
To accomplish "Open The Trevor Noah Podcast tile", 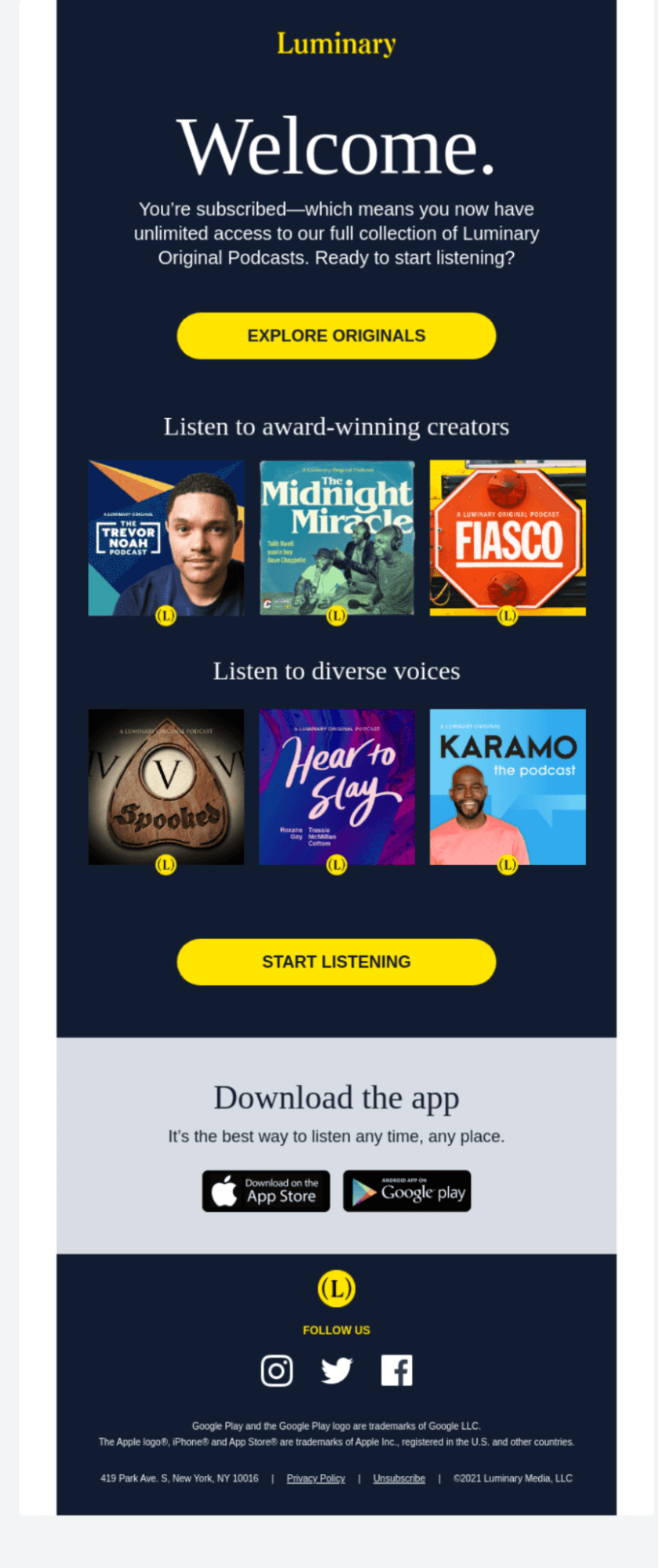I will point(166,538).
